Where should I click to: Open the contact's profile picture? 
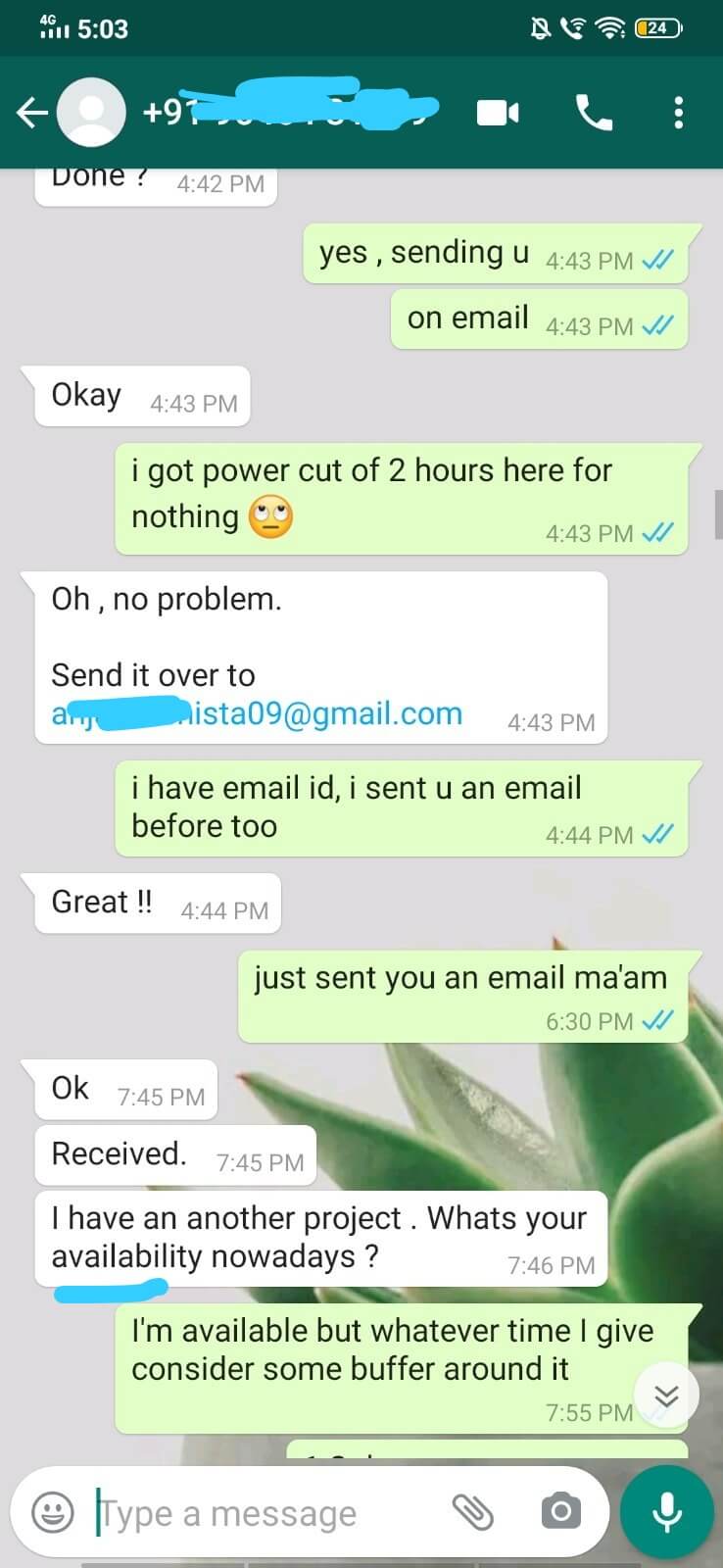(91, 114)
